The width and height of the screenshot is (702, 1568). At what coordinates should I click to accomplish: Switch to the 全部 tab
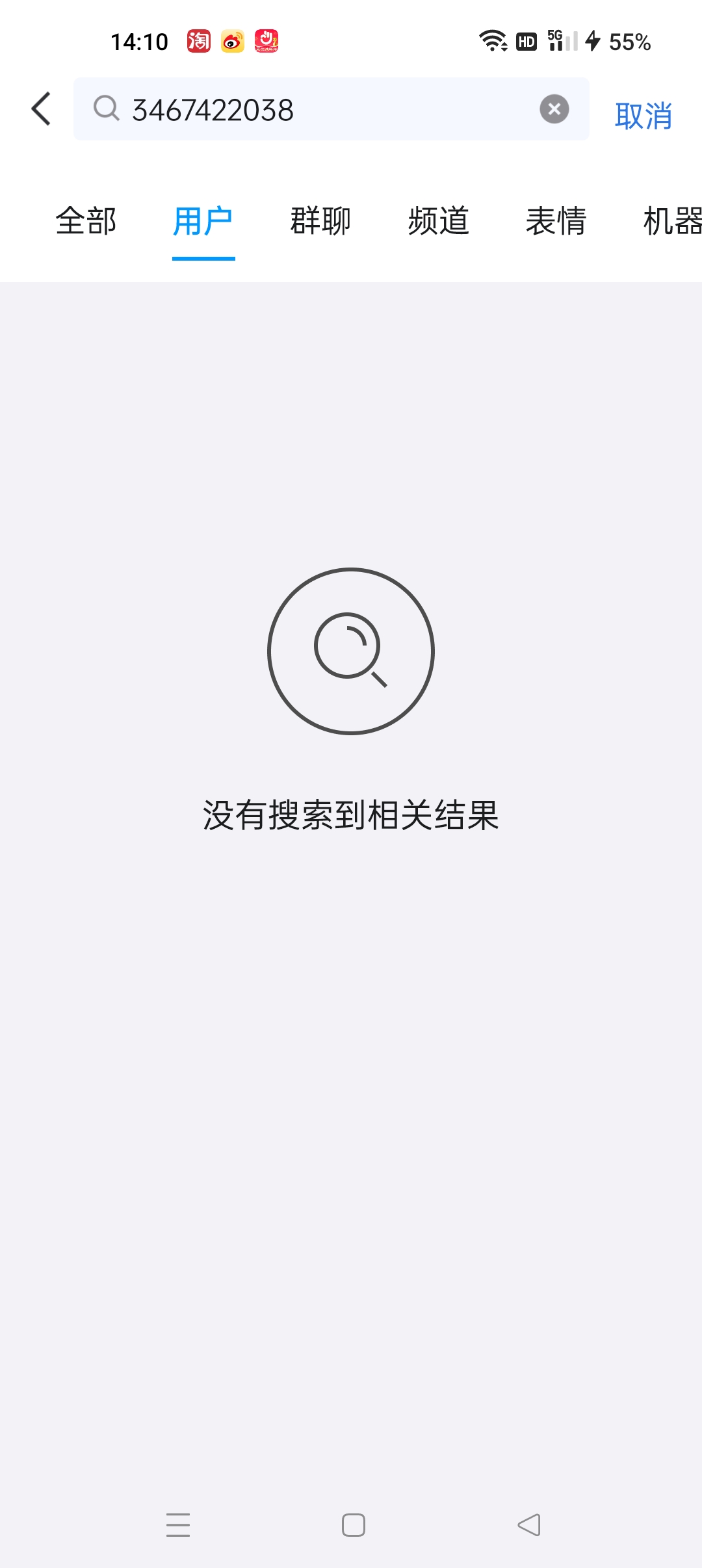(86, 221)
